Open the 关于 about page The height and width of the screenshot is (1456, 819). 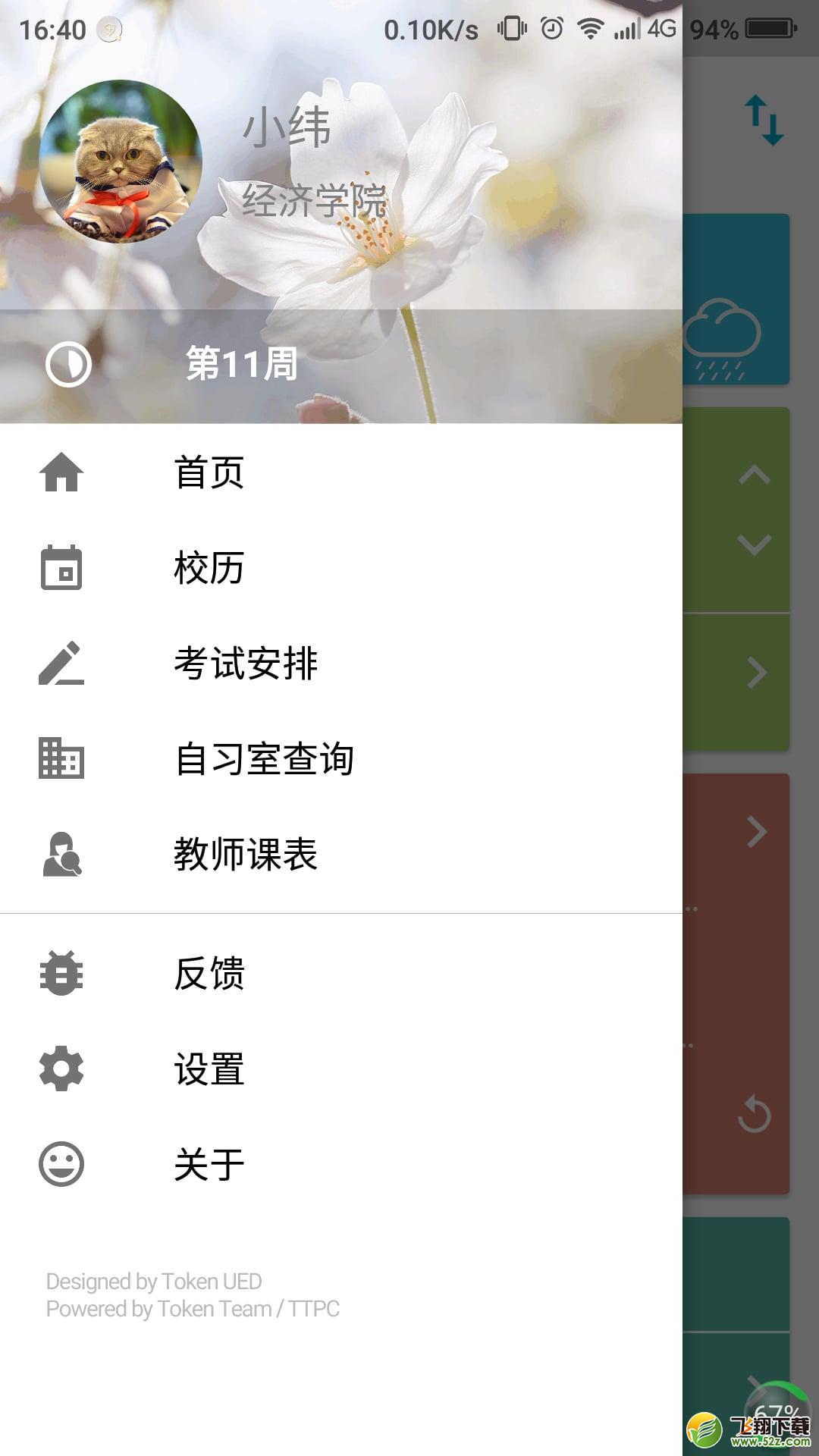pyautogui.click(x=341, y=1165)
